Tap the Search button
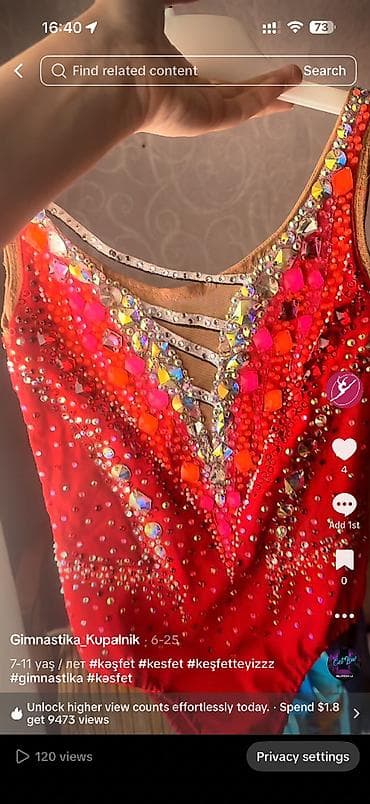Viewport: 370px width, 804px height. click(324, 71)
